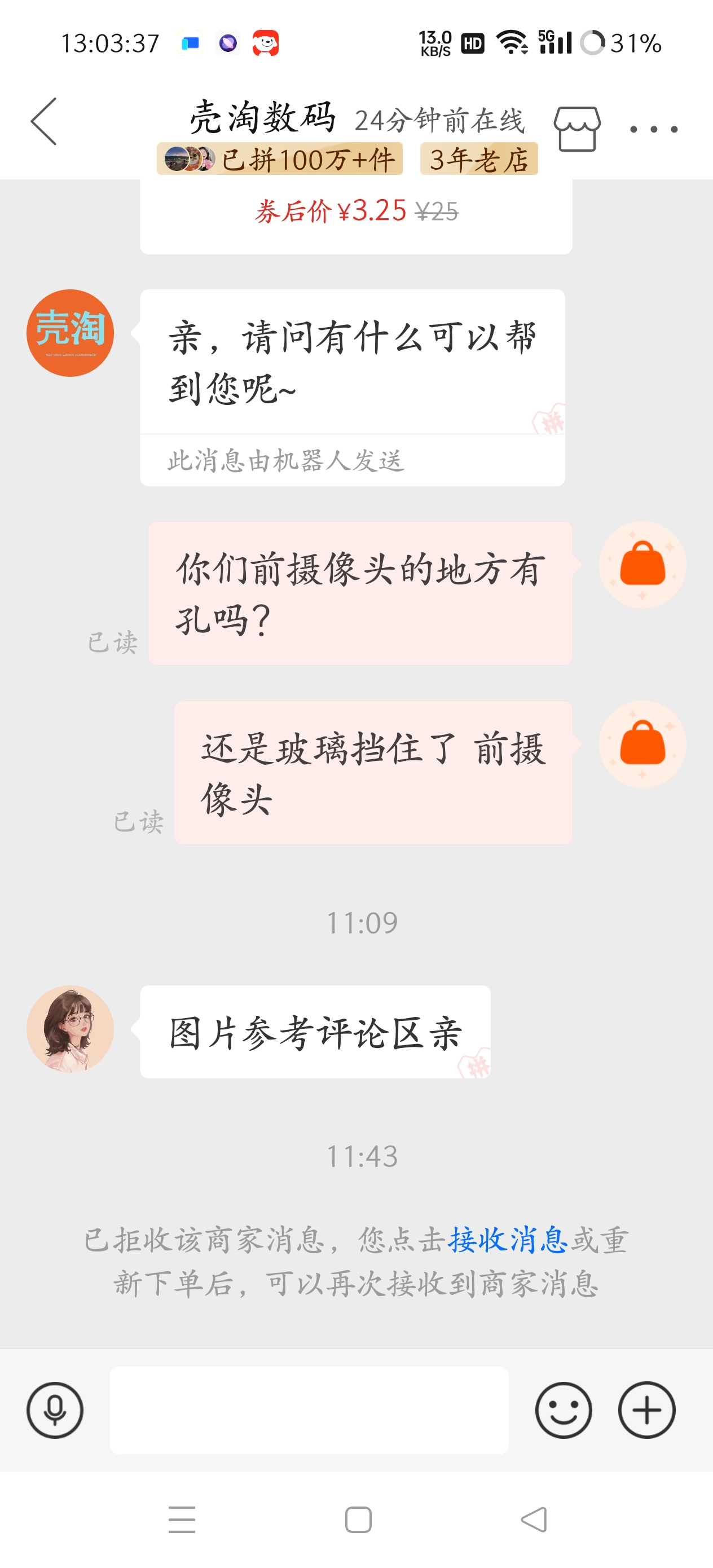Image resolution: width=713 pixels, height=1568 pixels.
Task: Open the emoji picker
Action: click(563, 1410)
